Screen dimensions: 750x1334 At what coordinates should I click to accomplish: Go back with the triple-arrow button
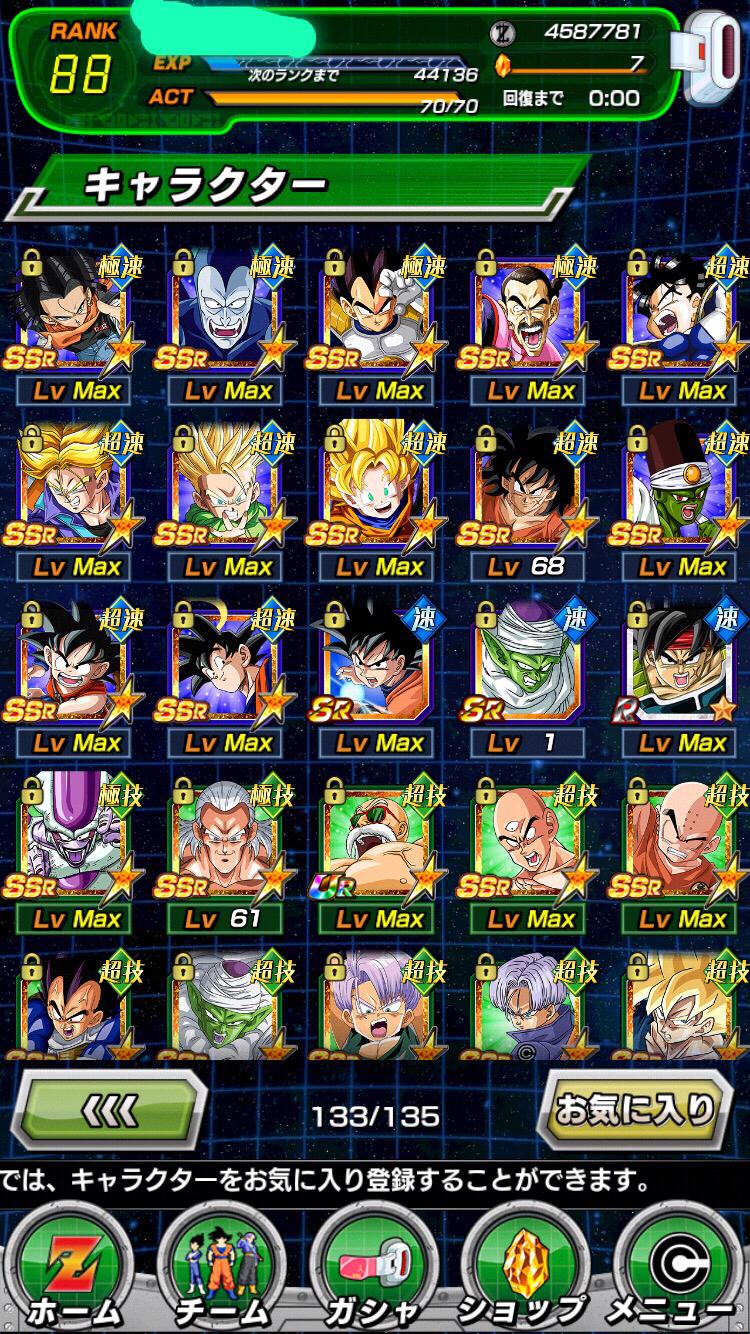pyautogui.click(x=113, y=1110)
